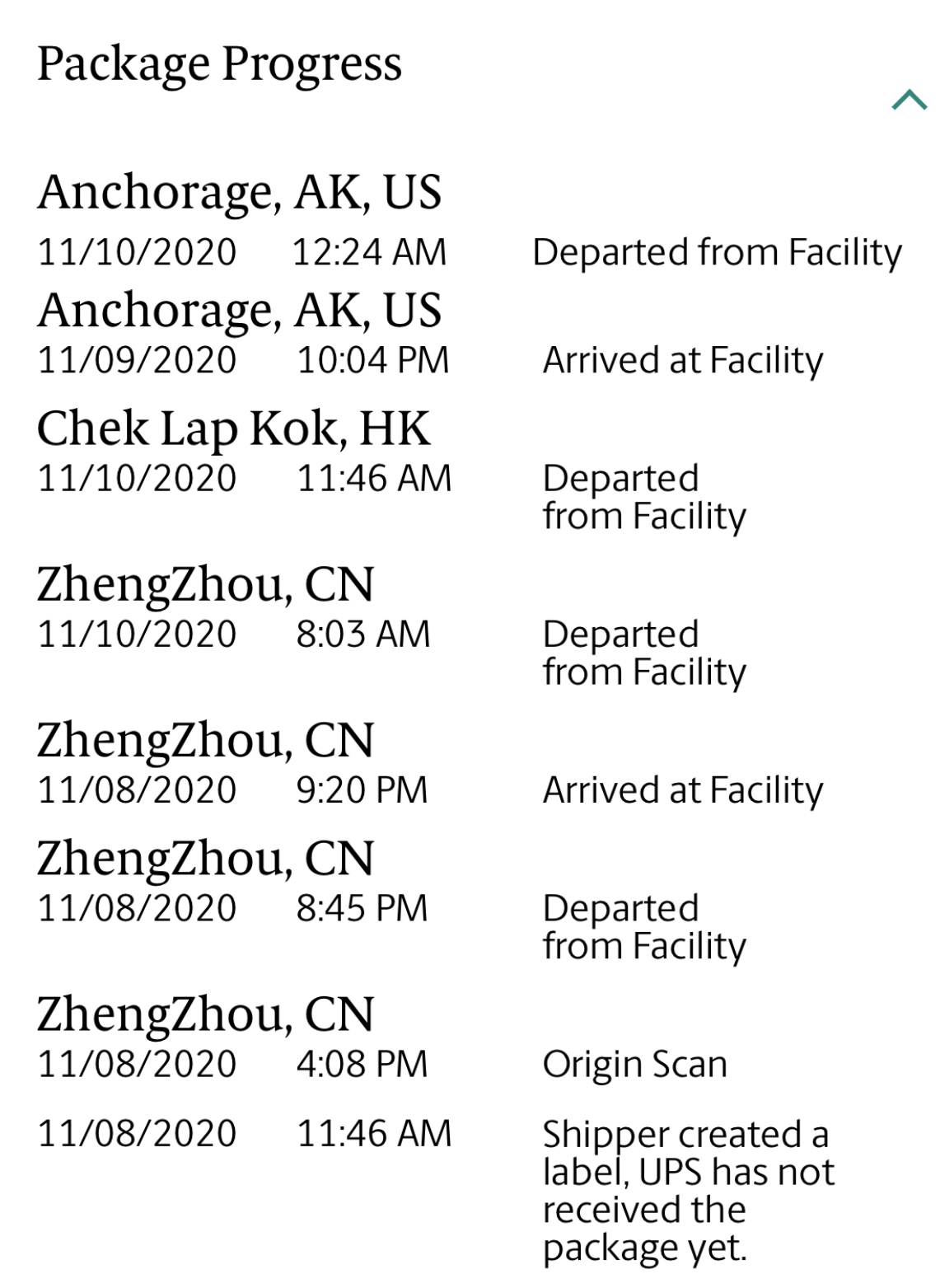Viewport: 940px width, 1288px height.
Task: Collapse the Package Progress section
Action: coord(909,100)
